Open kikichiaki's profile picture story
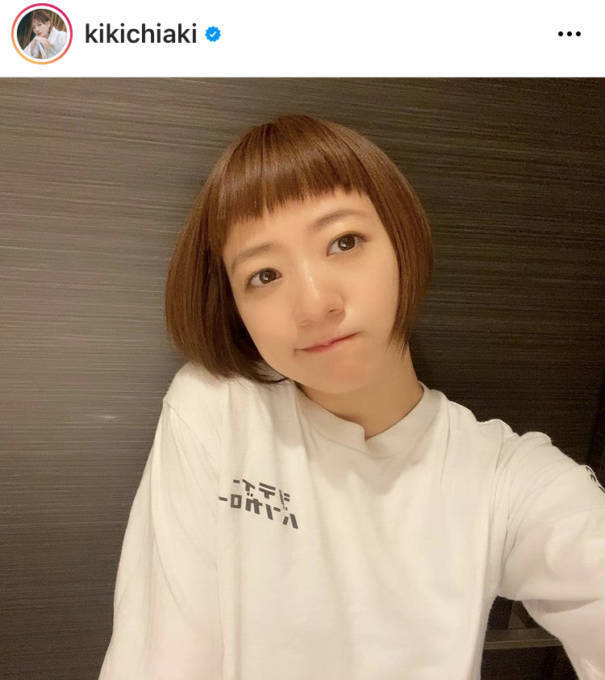 point(41,34)
